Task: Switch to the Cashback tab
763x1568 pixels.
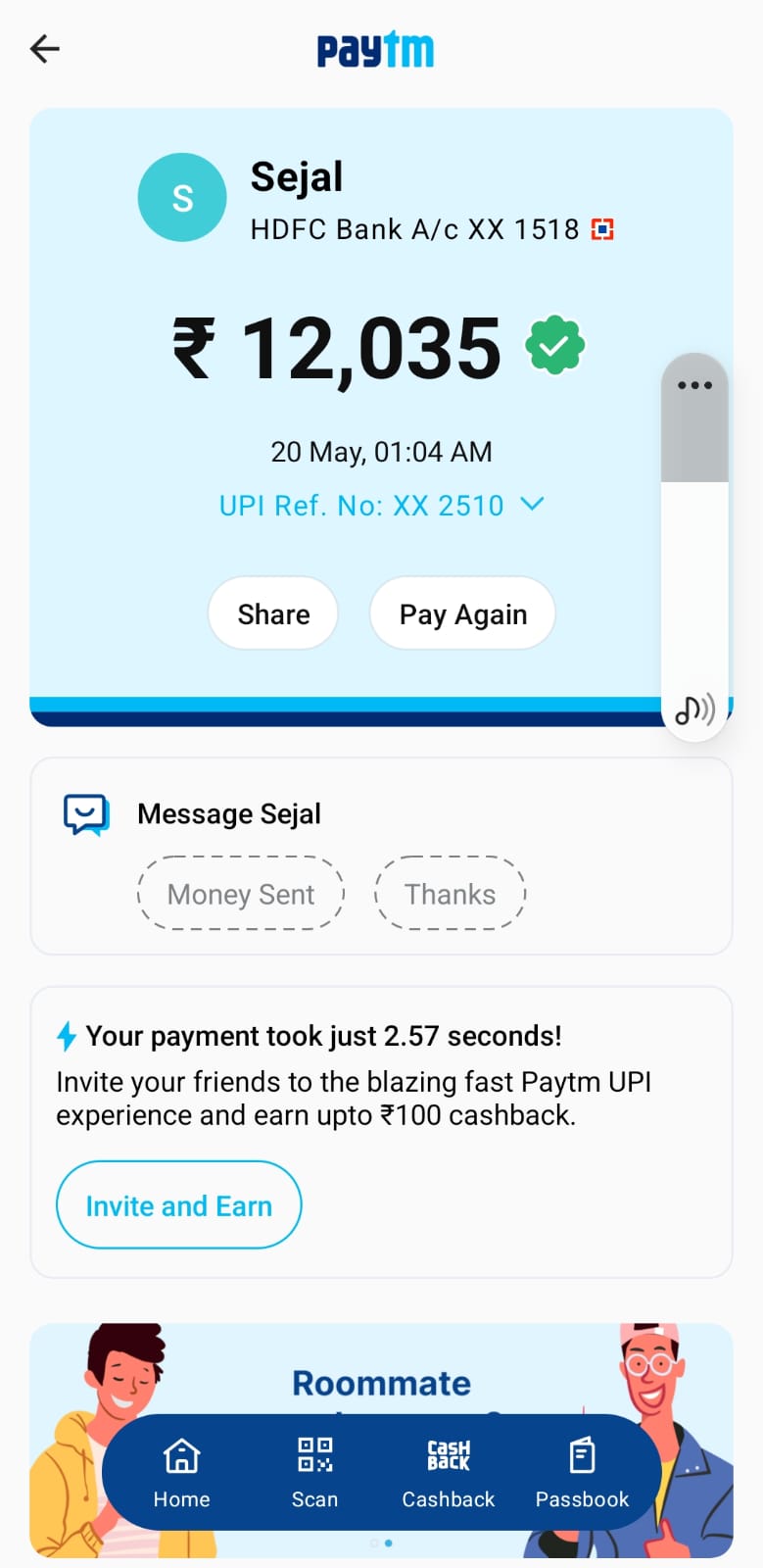Action: coord(449,1472)
